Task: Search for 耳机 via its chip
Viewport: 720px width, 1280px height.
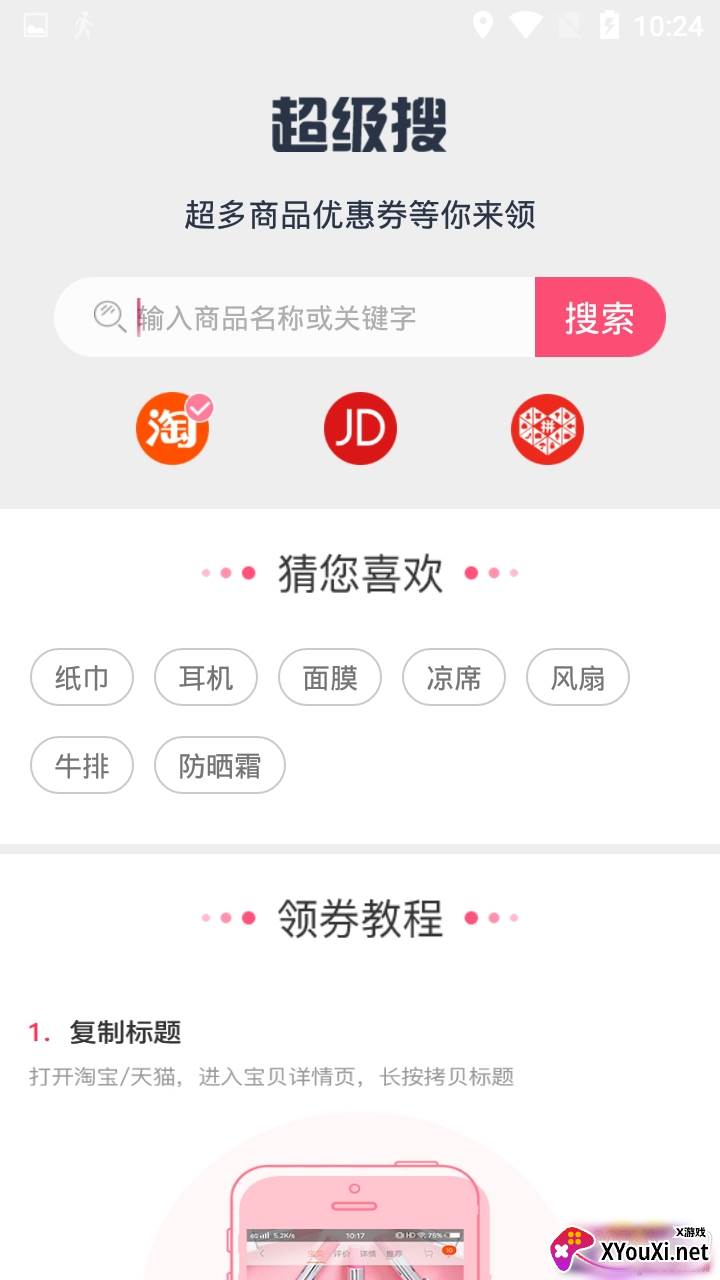Action: pyautogui.click(x=206, y=678)
